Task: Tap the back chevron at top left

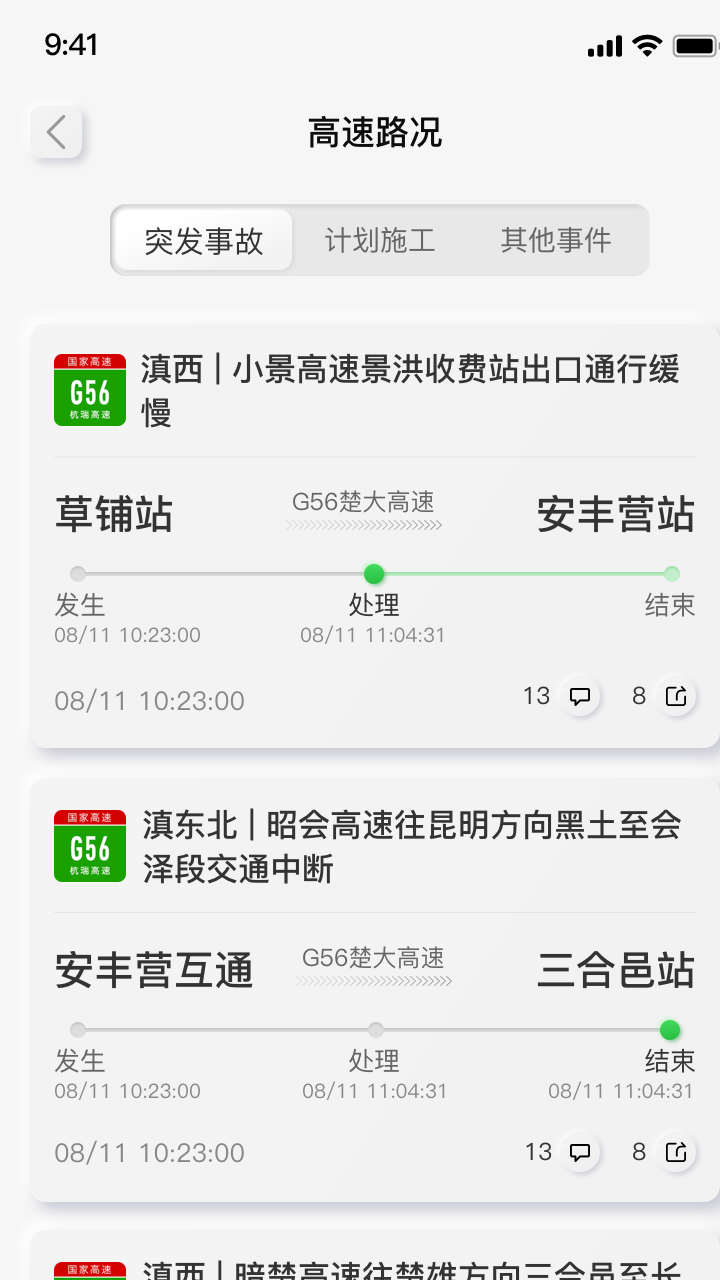Action: 57,132
